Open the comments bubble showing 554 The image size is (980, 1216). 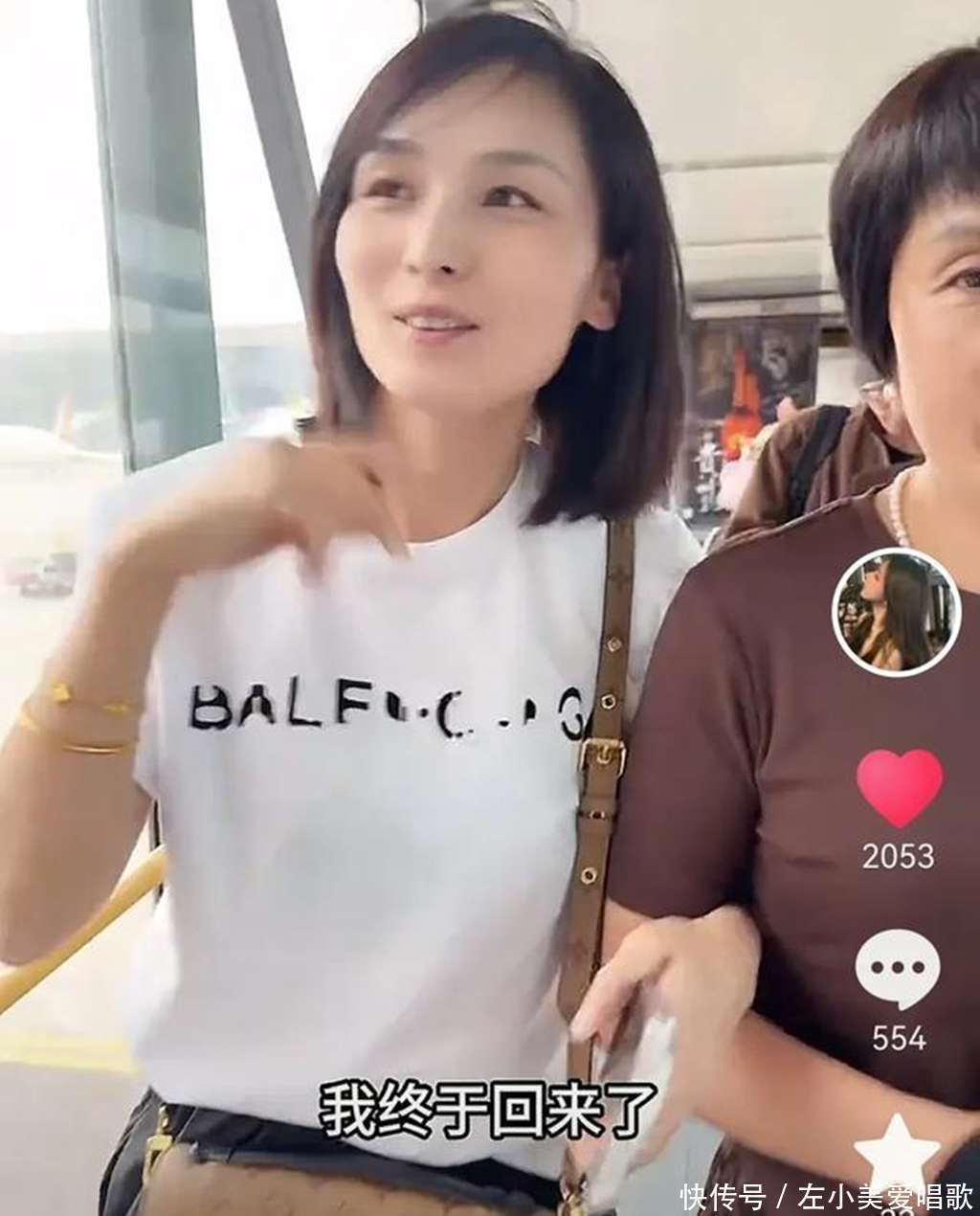pyautogui.click(x=898, y=969)
